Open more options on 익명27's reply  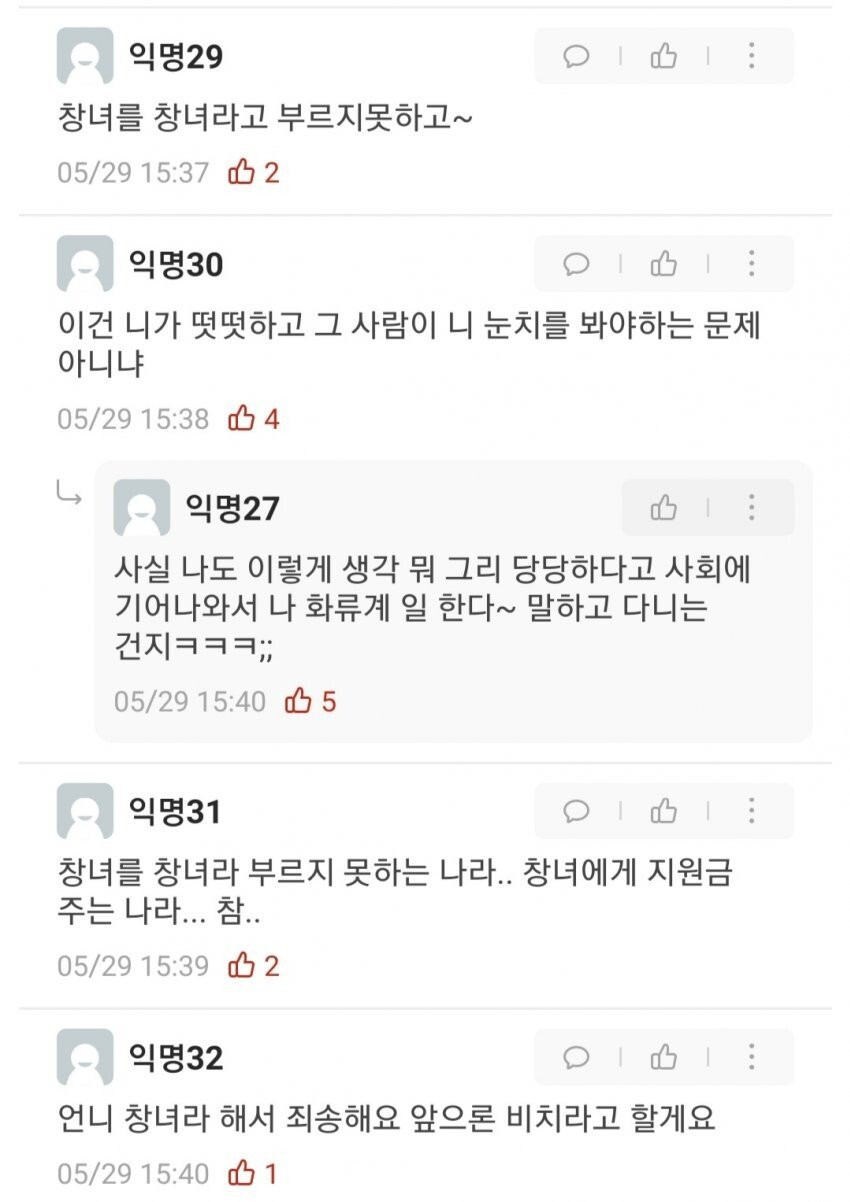pos(751,508)
